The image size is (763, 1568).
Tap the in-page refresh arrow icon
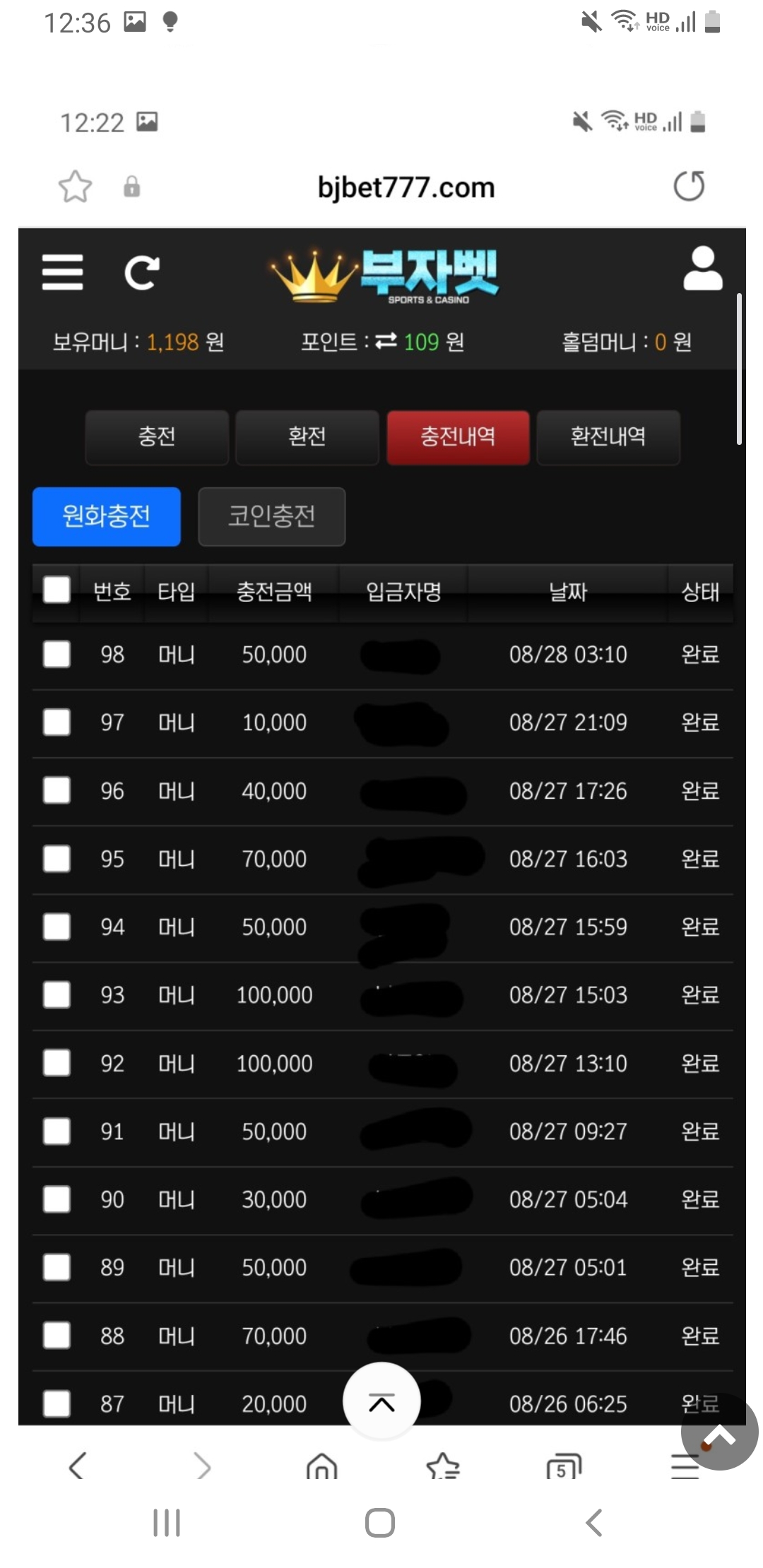point(141,273)
